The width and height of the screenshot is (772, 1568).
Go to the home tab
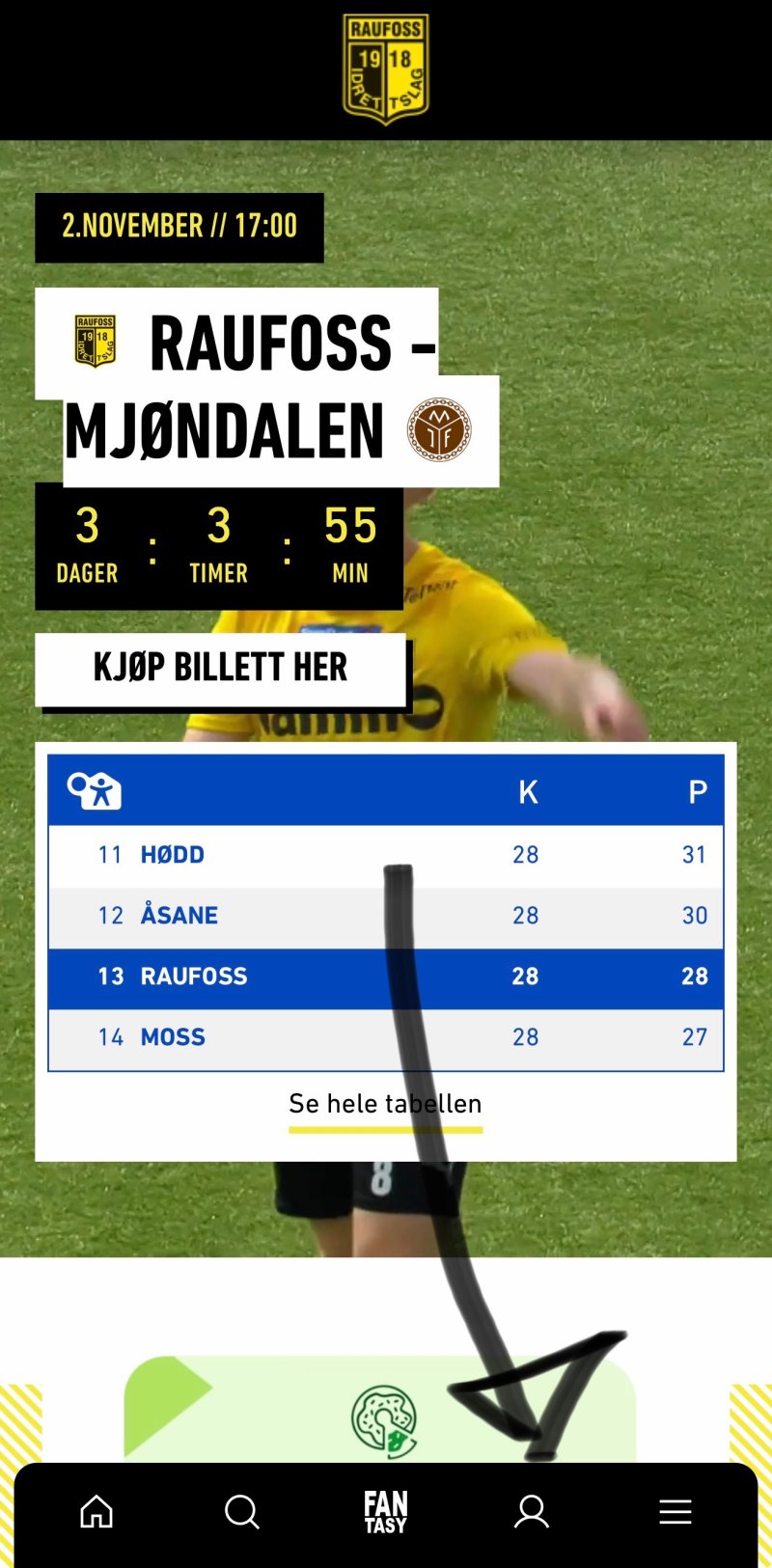tap(96, 1511)
